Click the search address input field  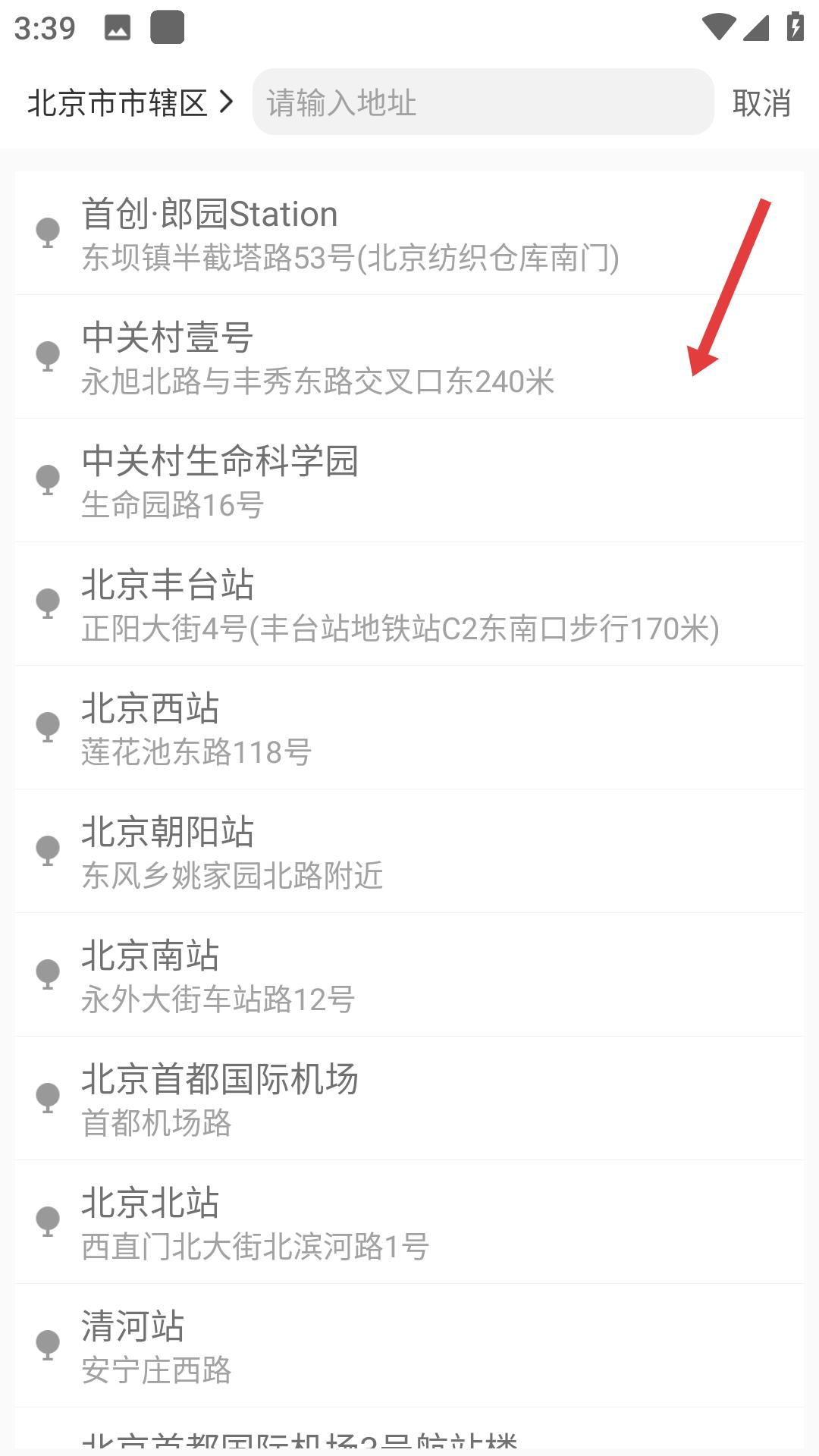[x=482, y=104]
